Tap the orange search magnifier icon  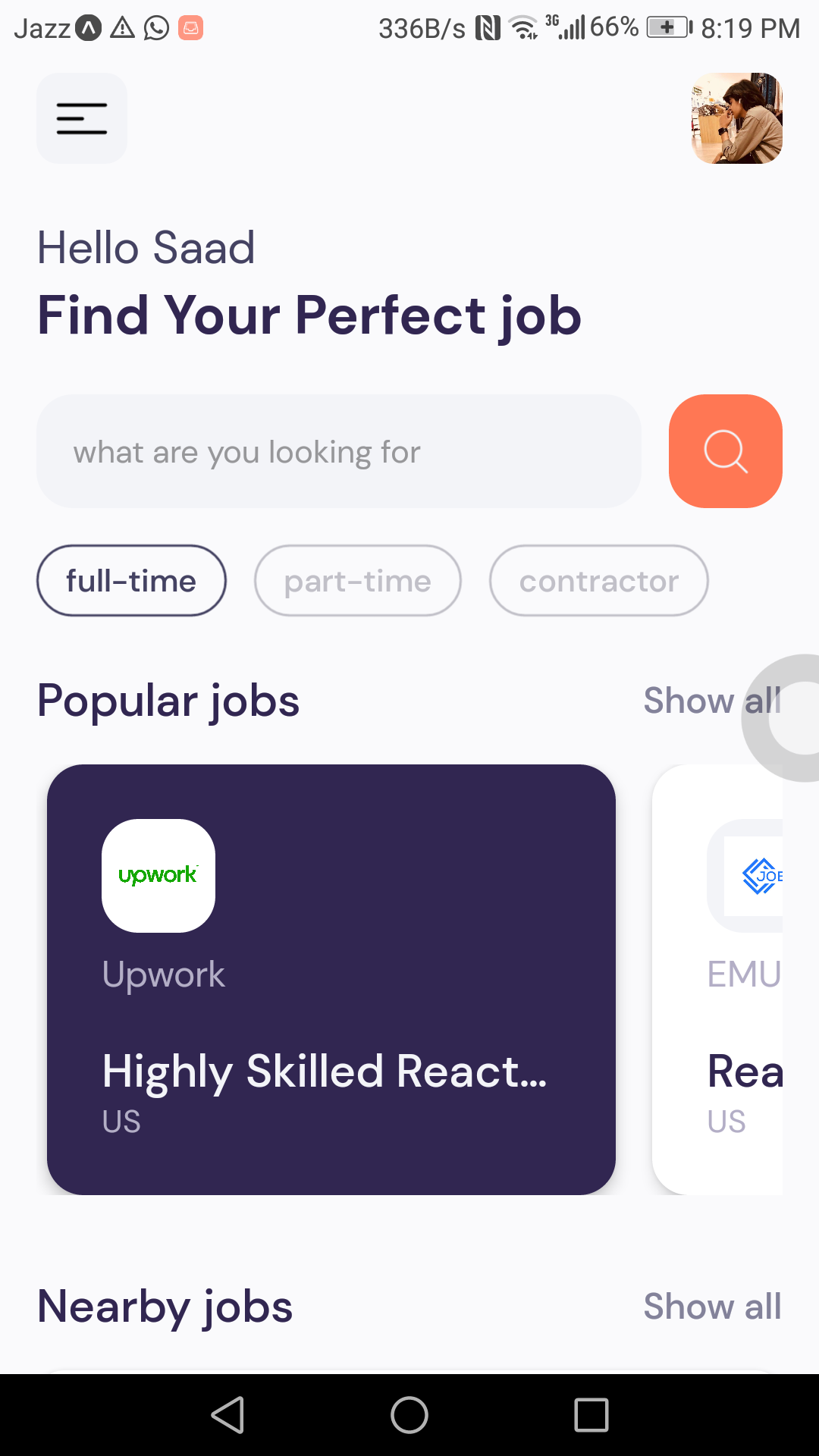point(724,450)
